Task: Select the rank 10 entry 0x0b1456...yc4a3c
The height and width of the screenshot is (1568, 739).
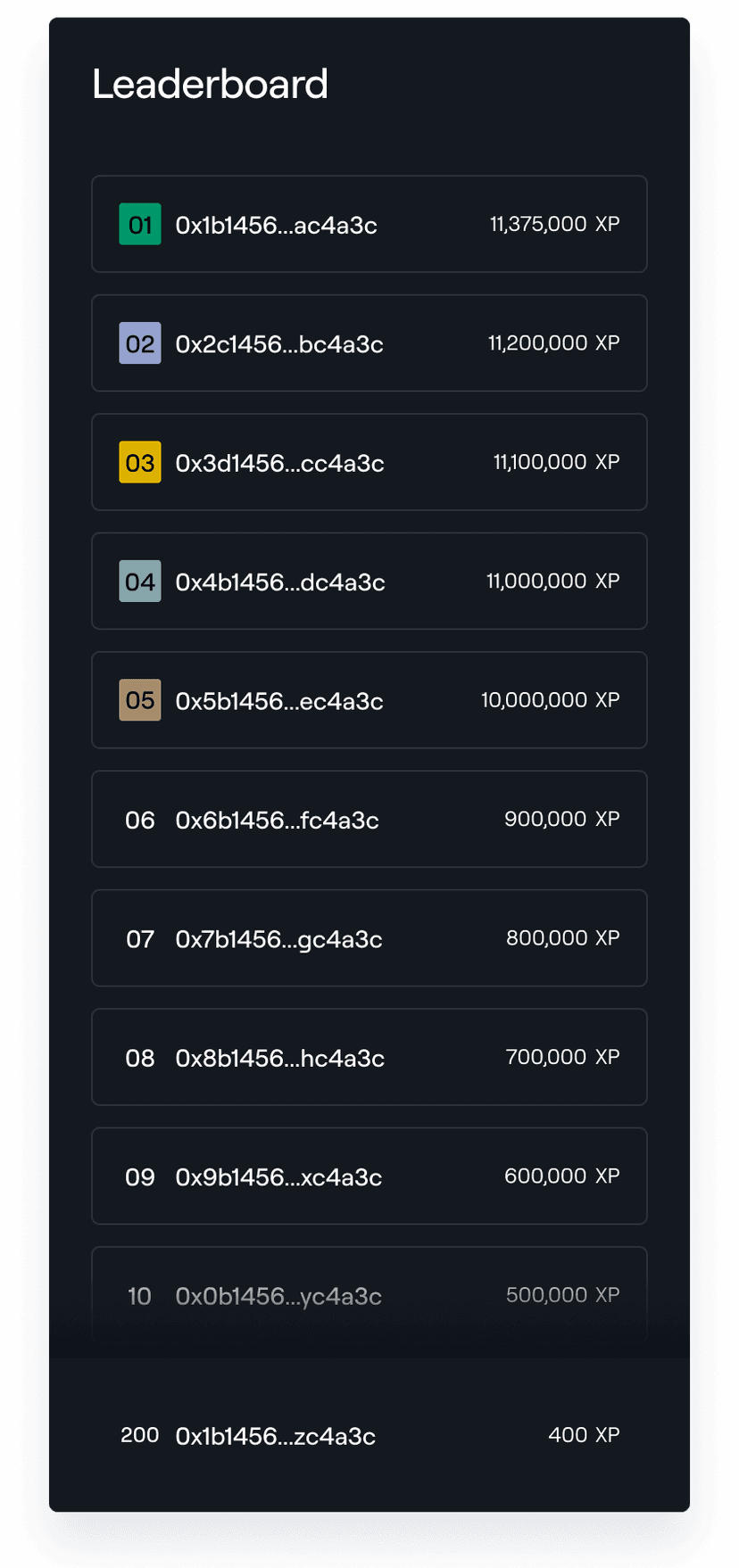Action: click(x=369, y=1295)
